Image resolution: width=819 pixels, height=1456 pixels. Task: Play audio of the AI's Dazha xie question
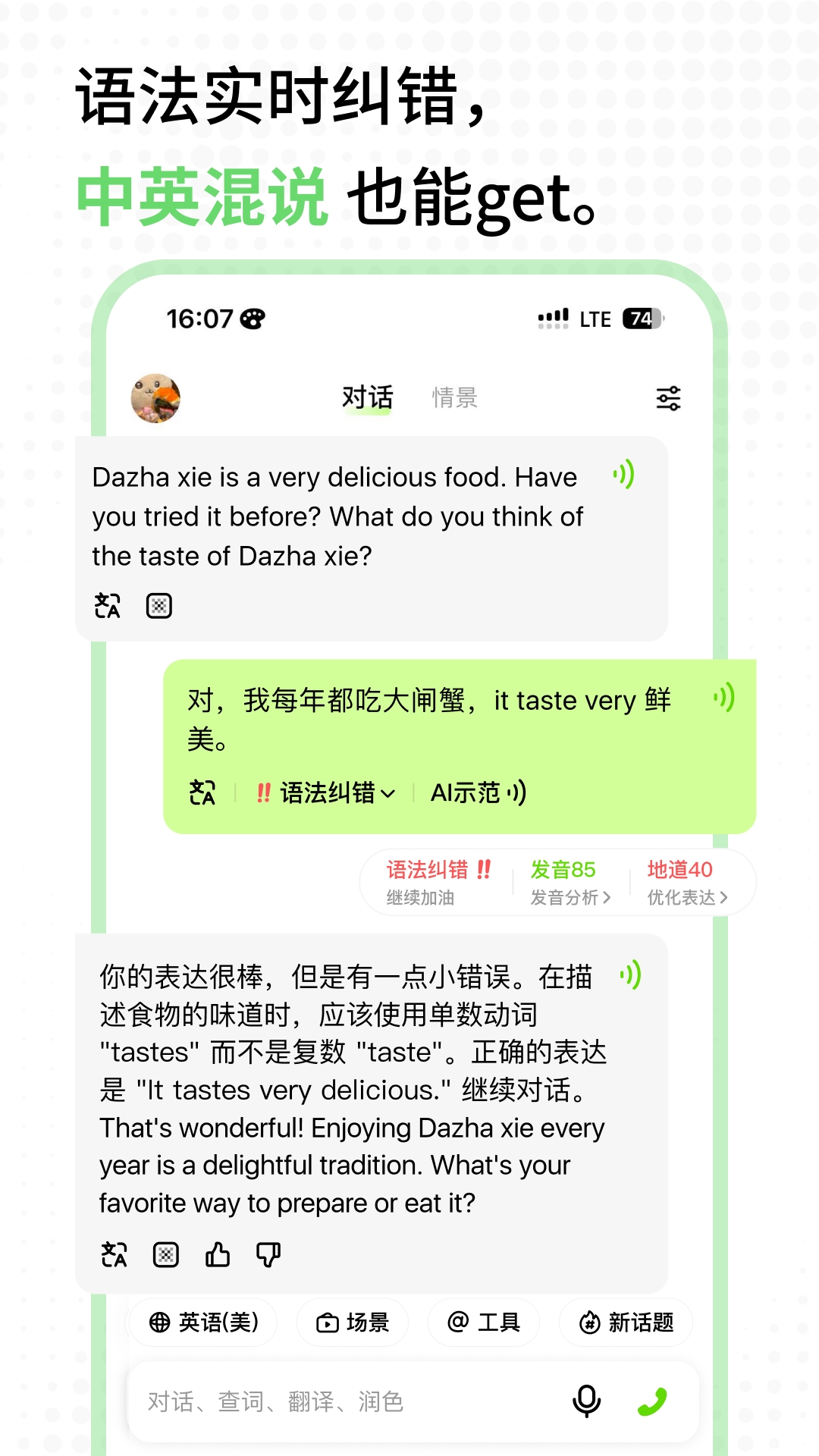(623, 475)
